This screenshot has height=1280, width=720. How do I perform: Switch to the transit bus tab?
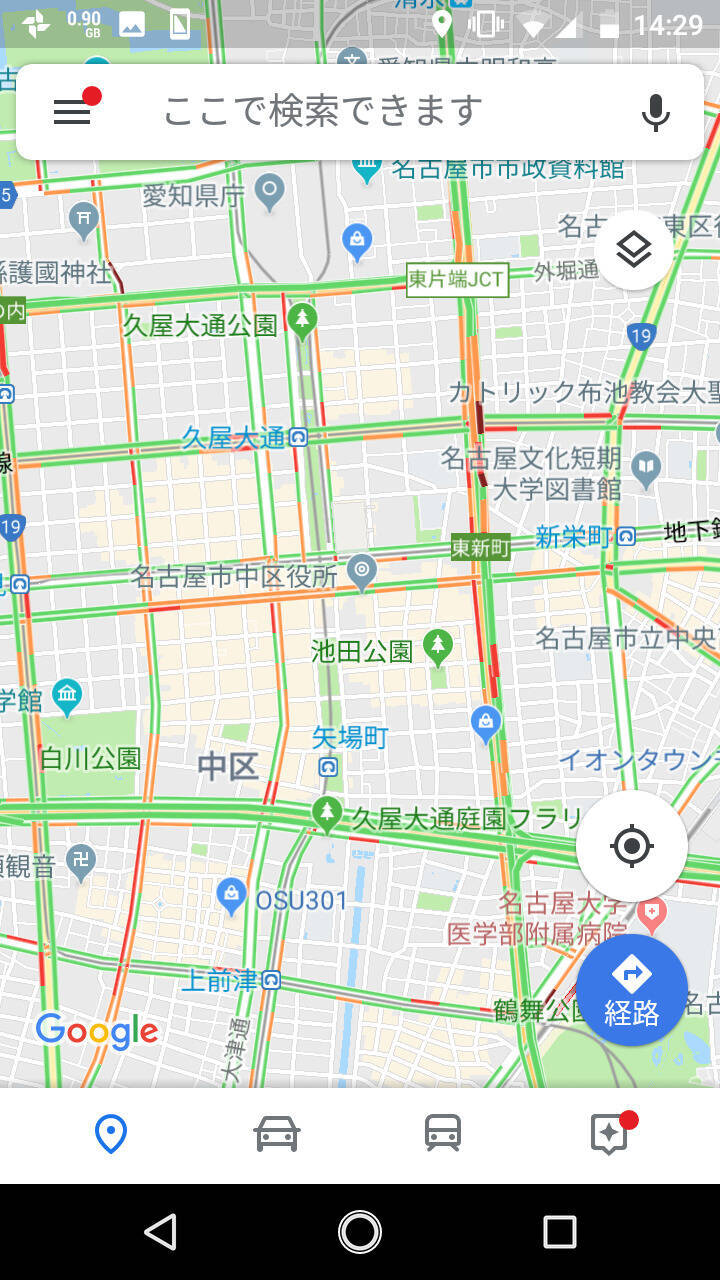tap(443, 1134)
